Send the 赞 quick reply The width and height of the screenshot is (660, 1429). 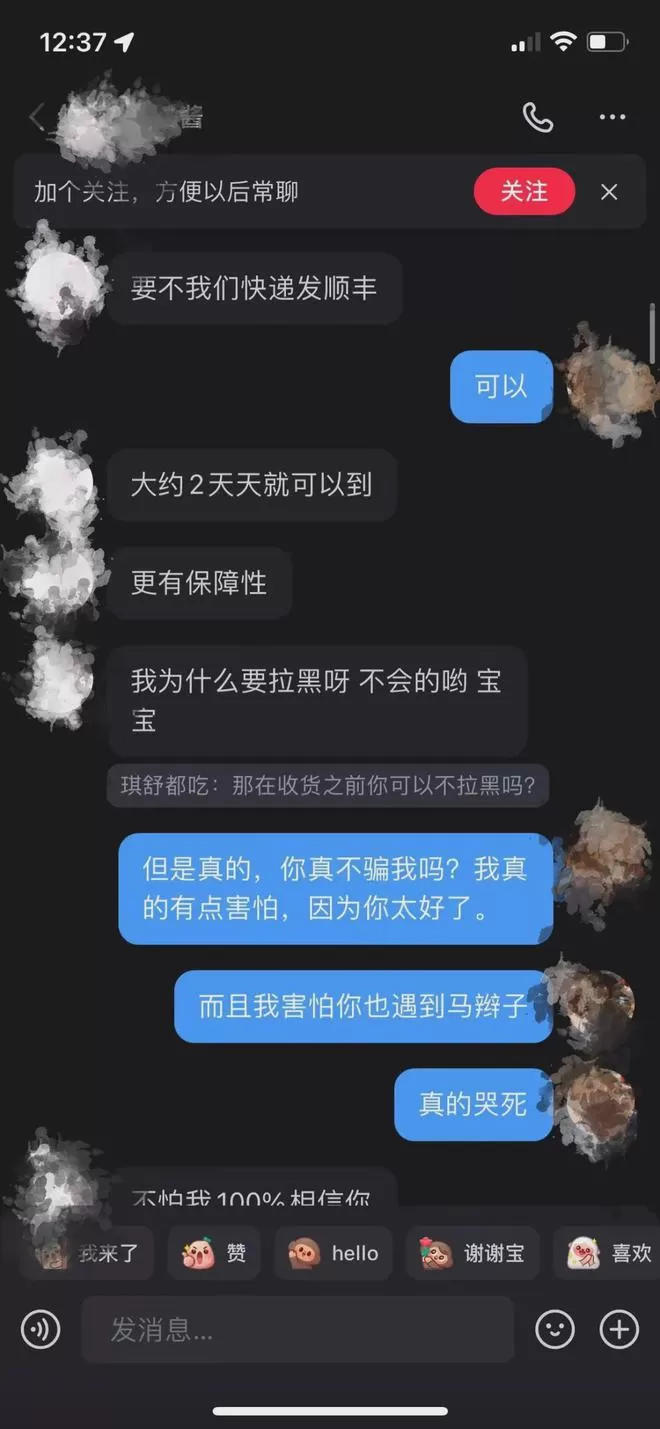point(214,1253)
